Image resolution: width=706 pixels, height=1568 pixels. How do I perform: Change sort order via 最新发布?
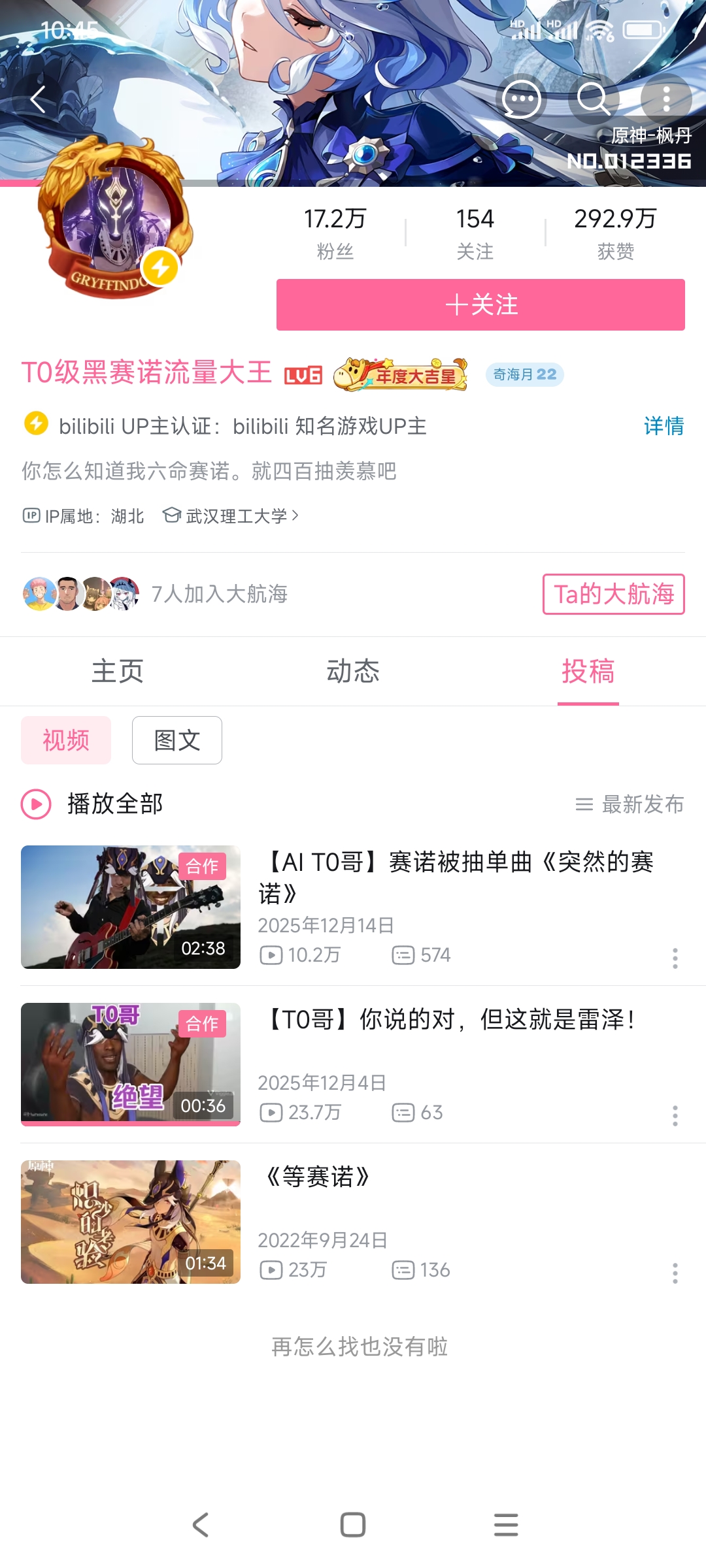pyautogui.click(x=630, y=804)
